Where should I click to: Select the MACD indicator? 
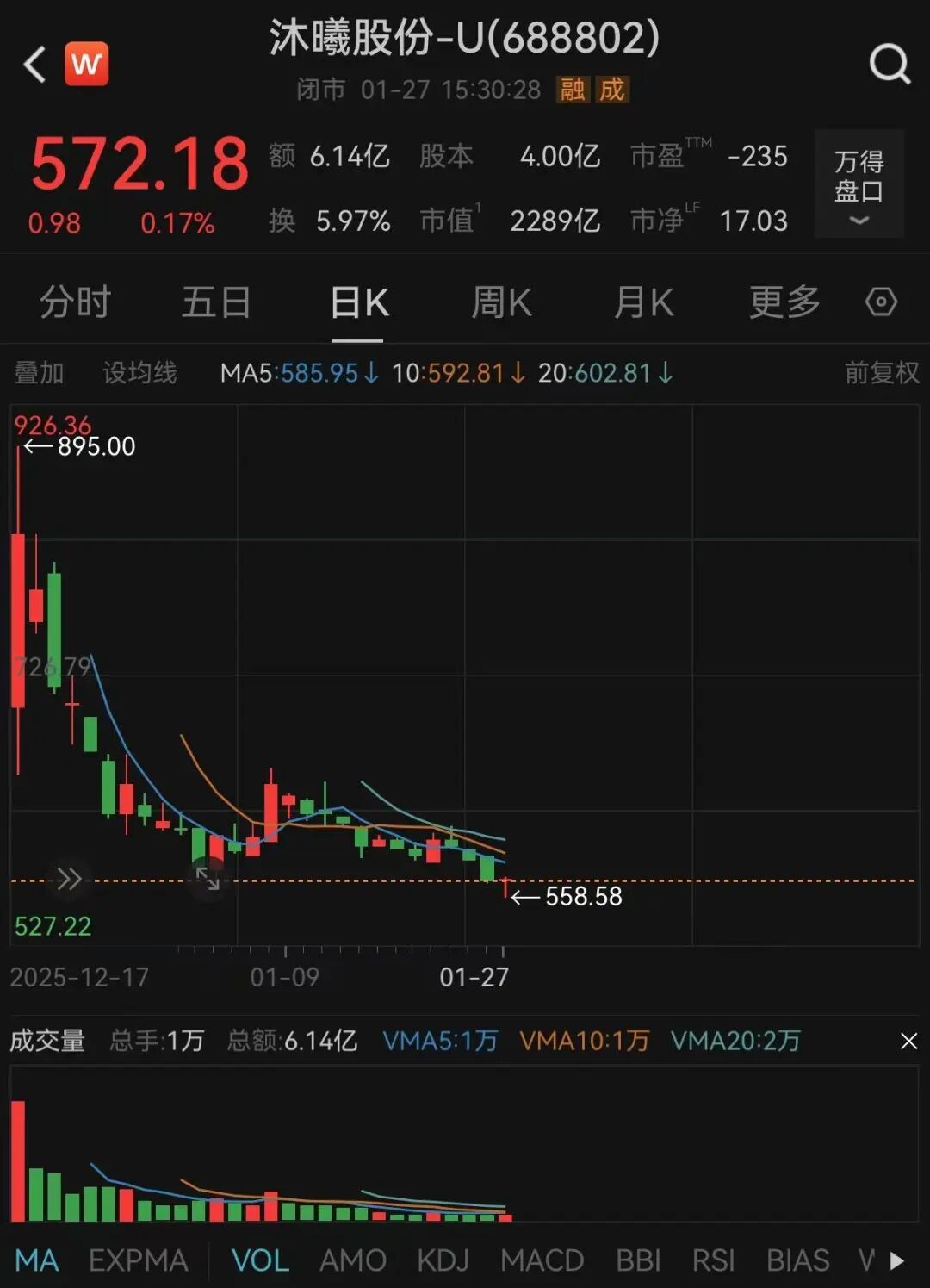[x=542, y=1260]
